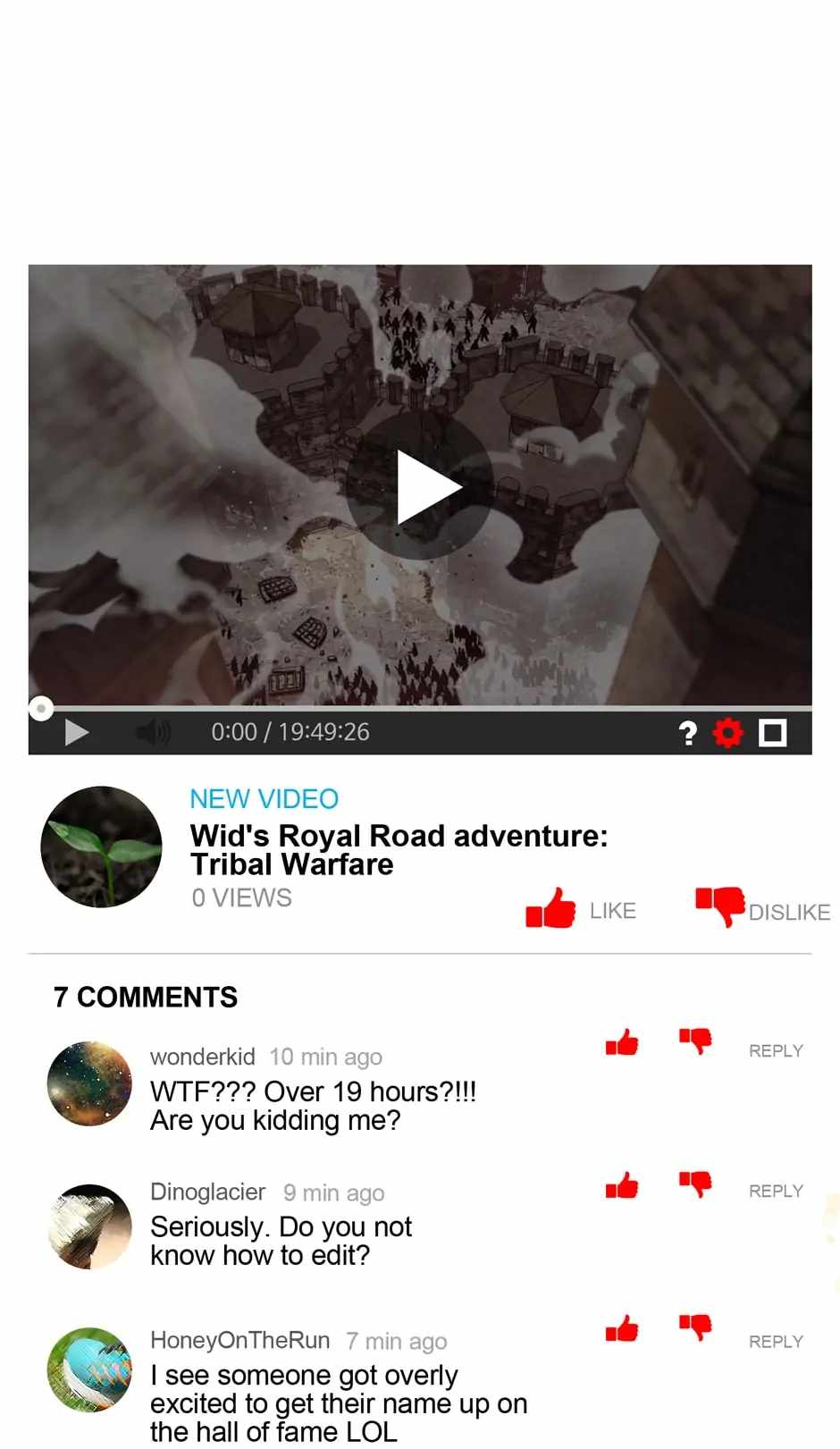Viewport: 840px width, 1449px height.
Task: Reply to HoneyOnTheRun's comment
Action: click(x=776, y=1341)
